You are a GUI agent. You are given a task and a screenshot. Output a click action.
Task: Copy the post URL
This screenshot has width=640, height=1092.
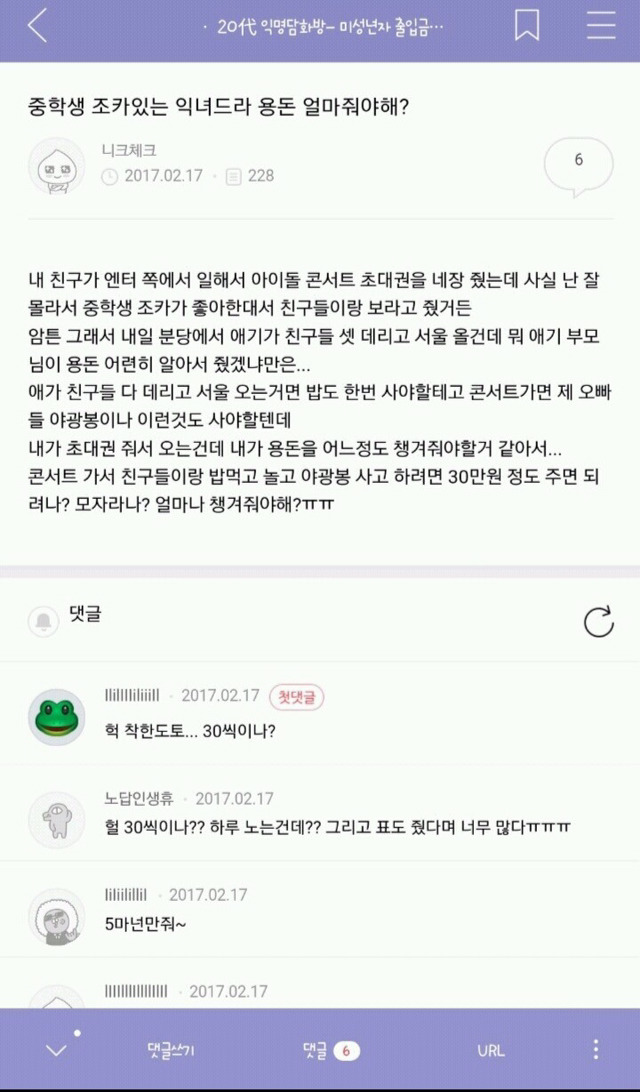(491, 1050)
